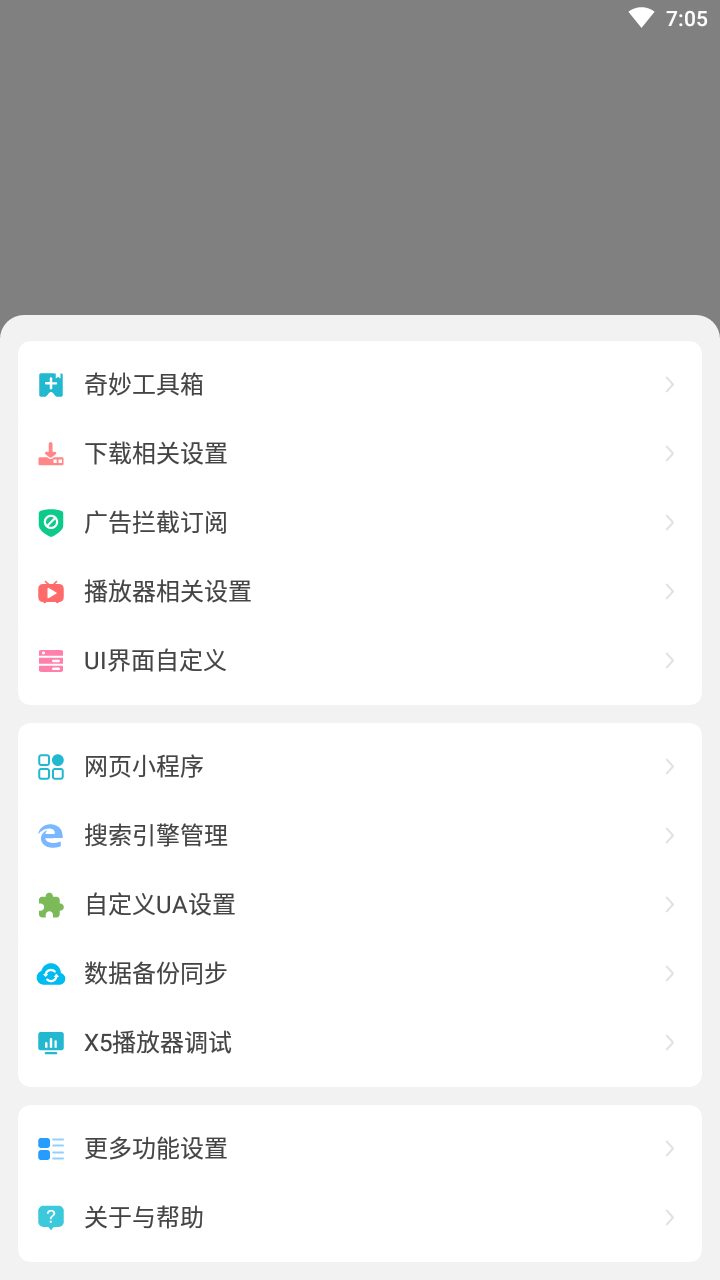Tap the 网页小程序 row
The height and width of the screenshot is (1280, 720).
click(360, 766)
